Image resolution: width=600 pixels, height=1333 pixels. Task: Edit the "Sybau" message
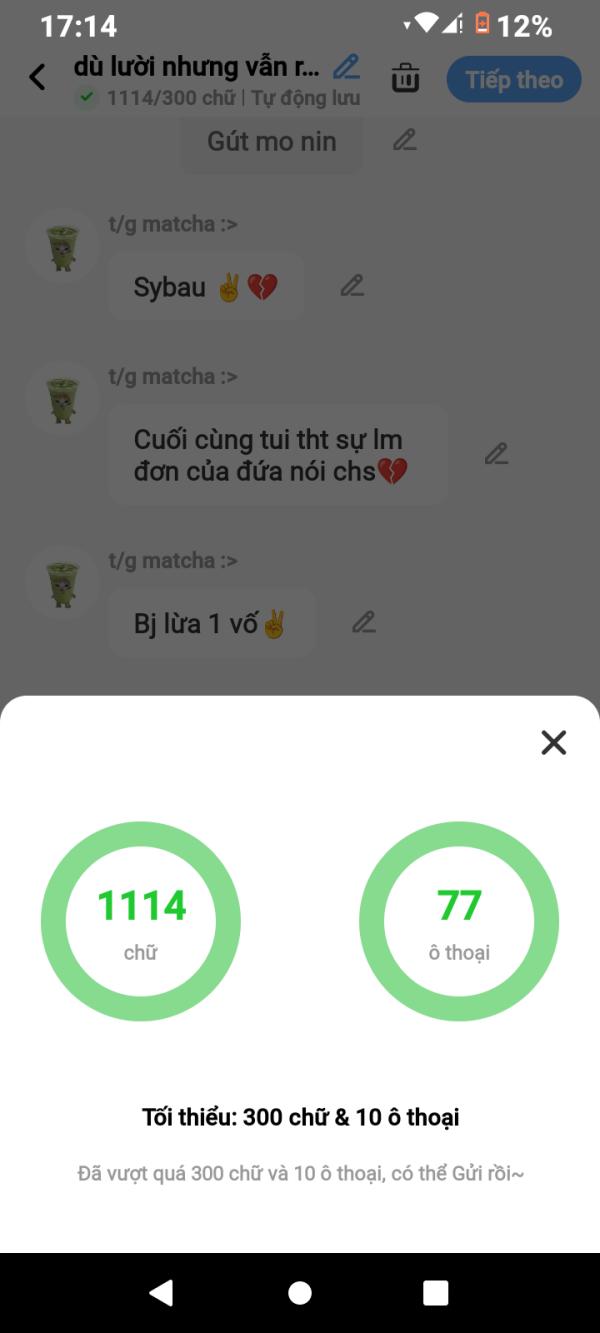[x=352, y=286]
